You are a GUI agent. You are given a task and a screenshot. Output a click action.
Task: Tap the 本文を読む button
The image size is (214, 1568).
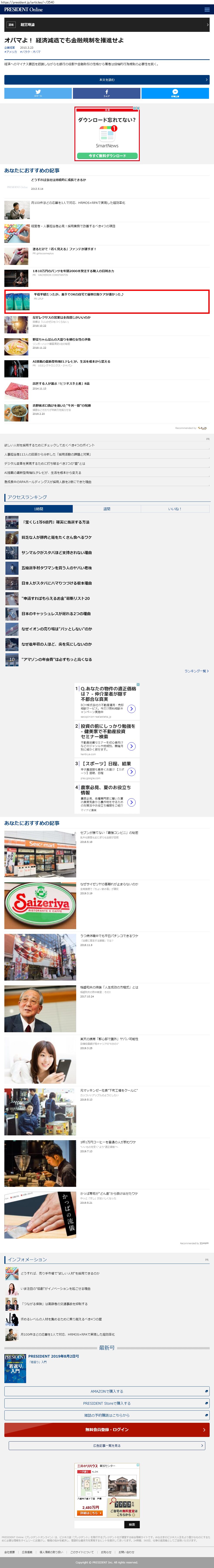107,80
